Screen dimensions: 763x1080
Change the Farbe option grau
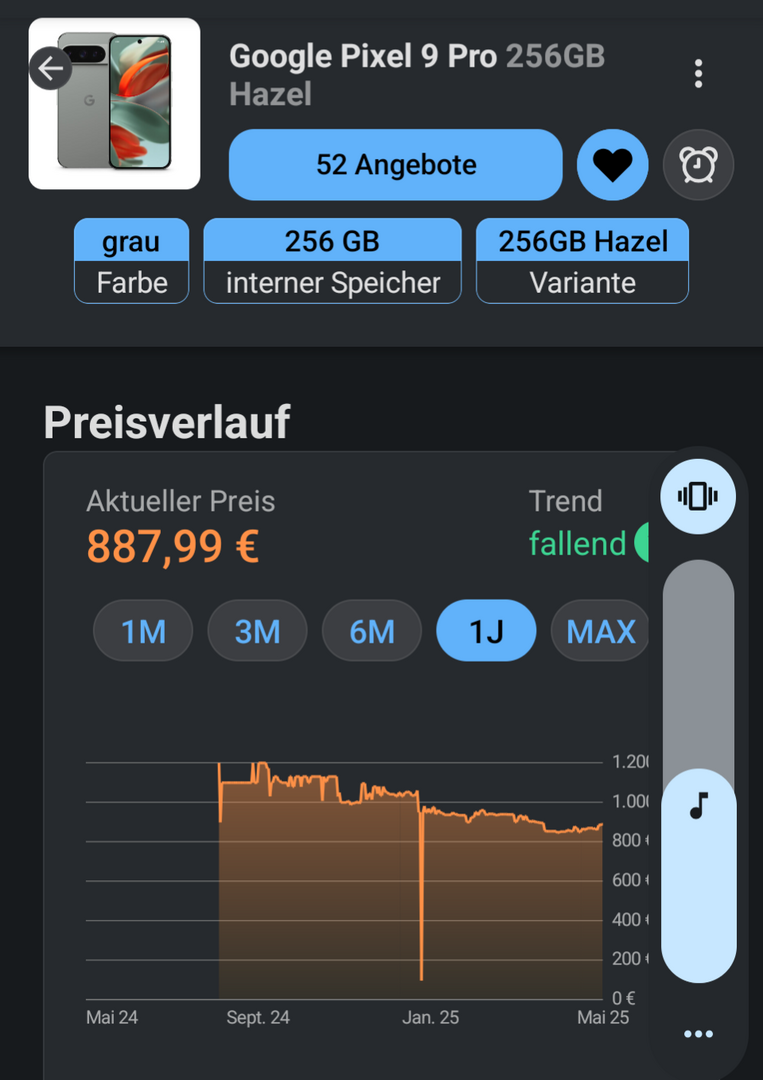[131, 261]
